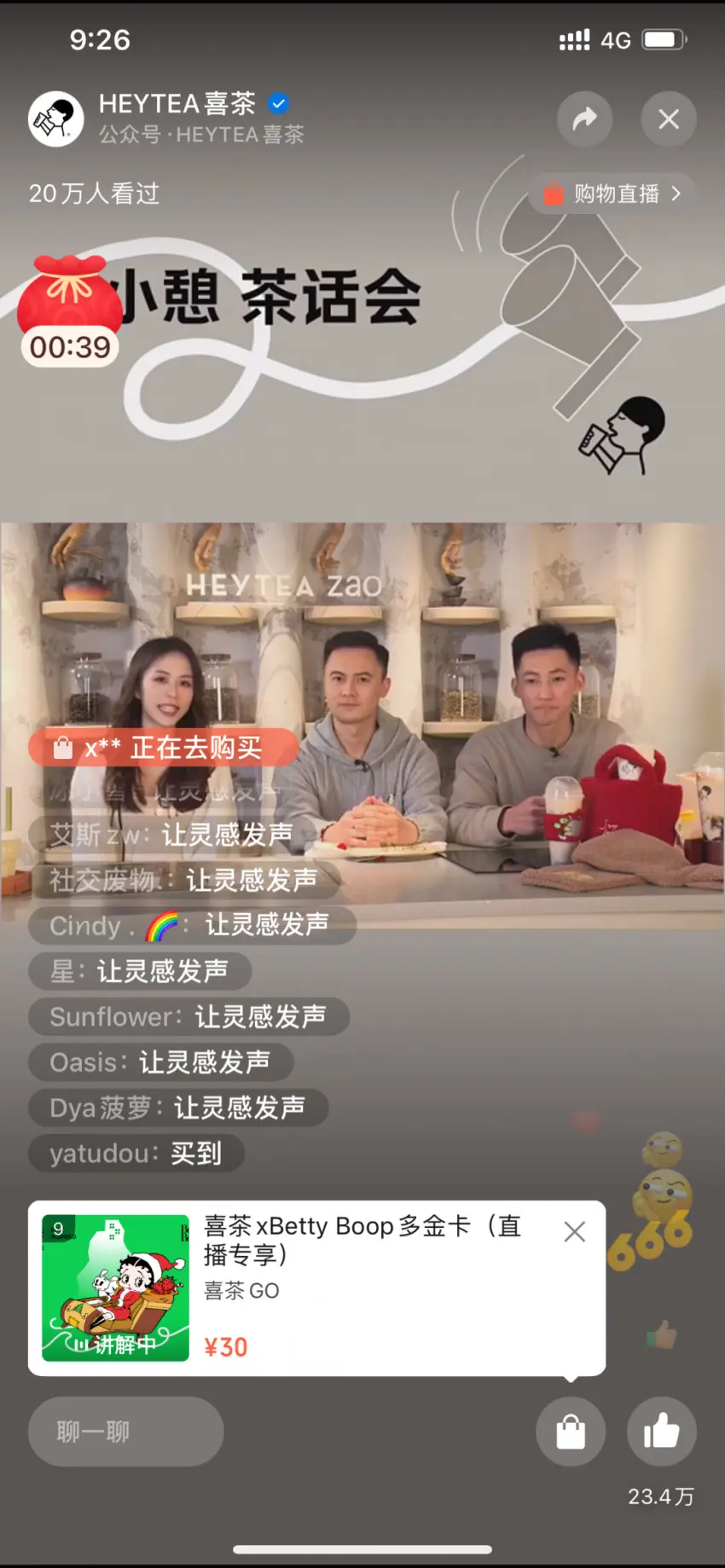725x1568 pixels.
Task: Open the shopping bag
Action: [x=571, y=1432]
